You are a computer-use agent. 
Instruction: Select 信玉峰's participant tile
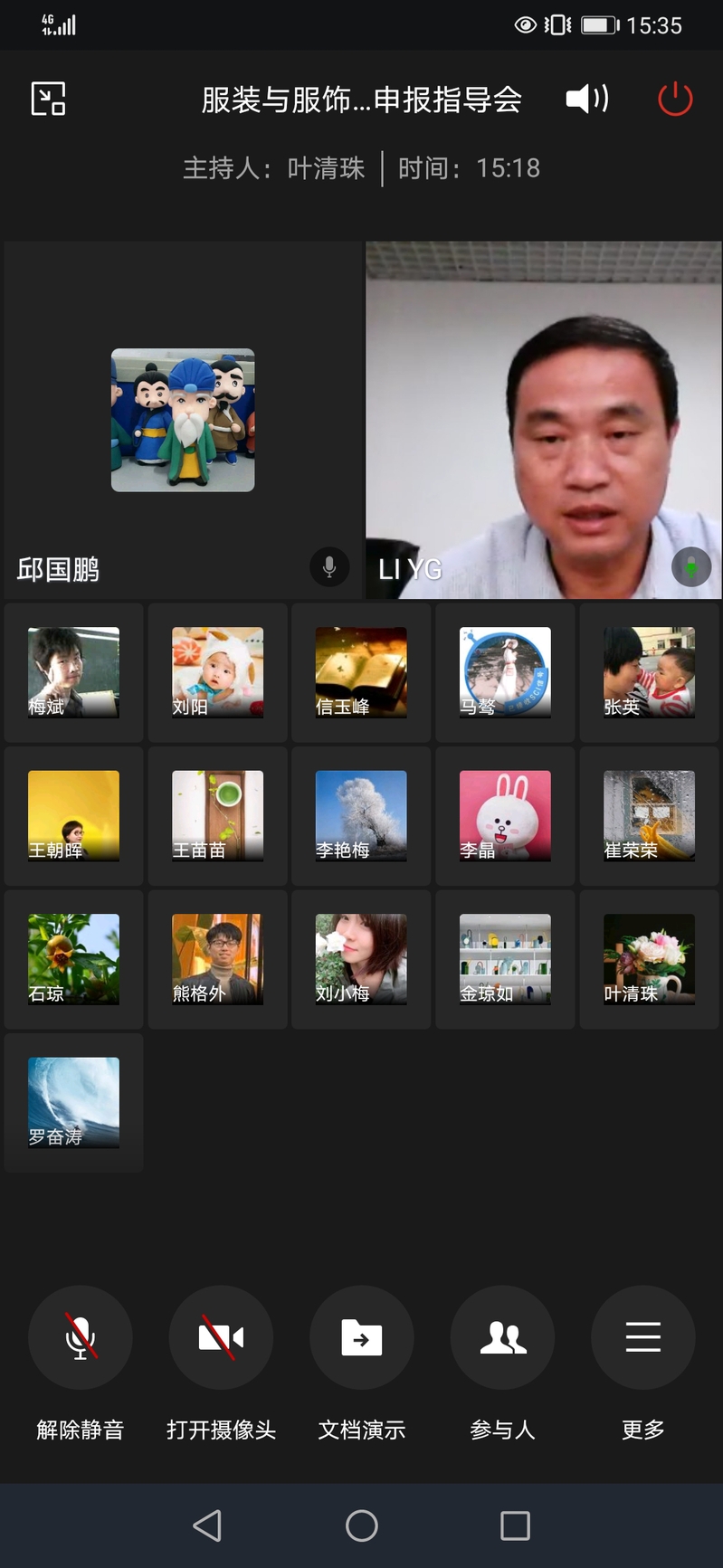[361, 672]
